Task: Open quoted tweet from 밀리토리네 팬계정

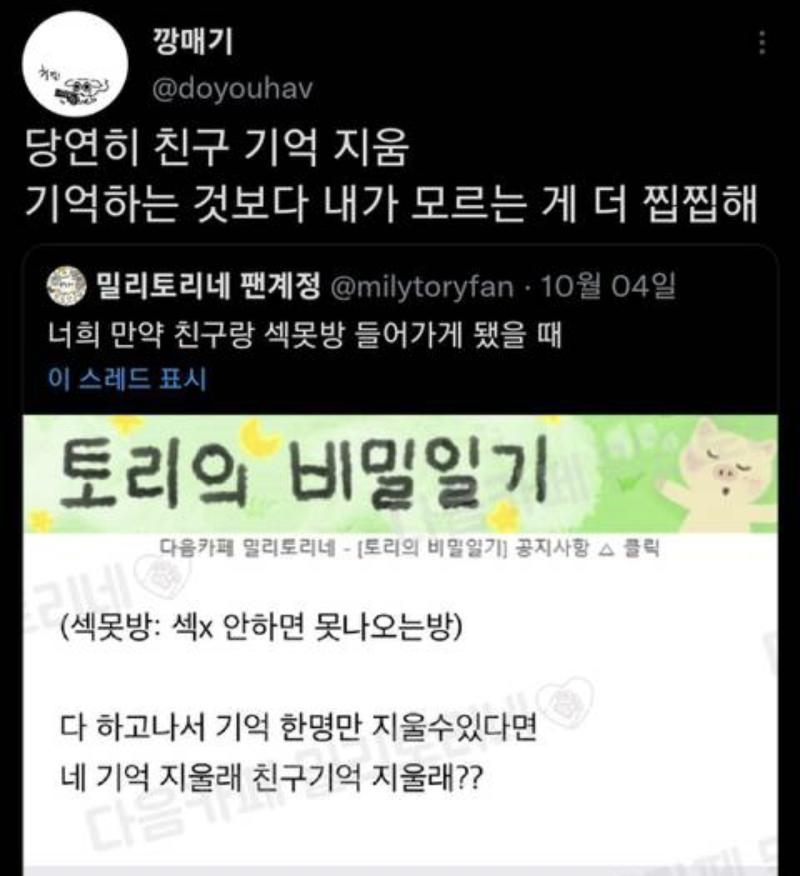Action: click(x=400, y=336)
